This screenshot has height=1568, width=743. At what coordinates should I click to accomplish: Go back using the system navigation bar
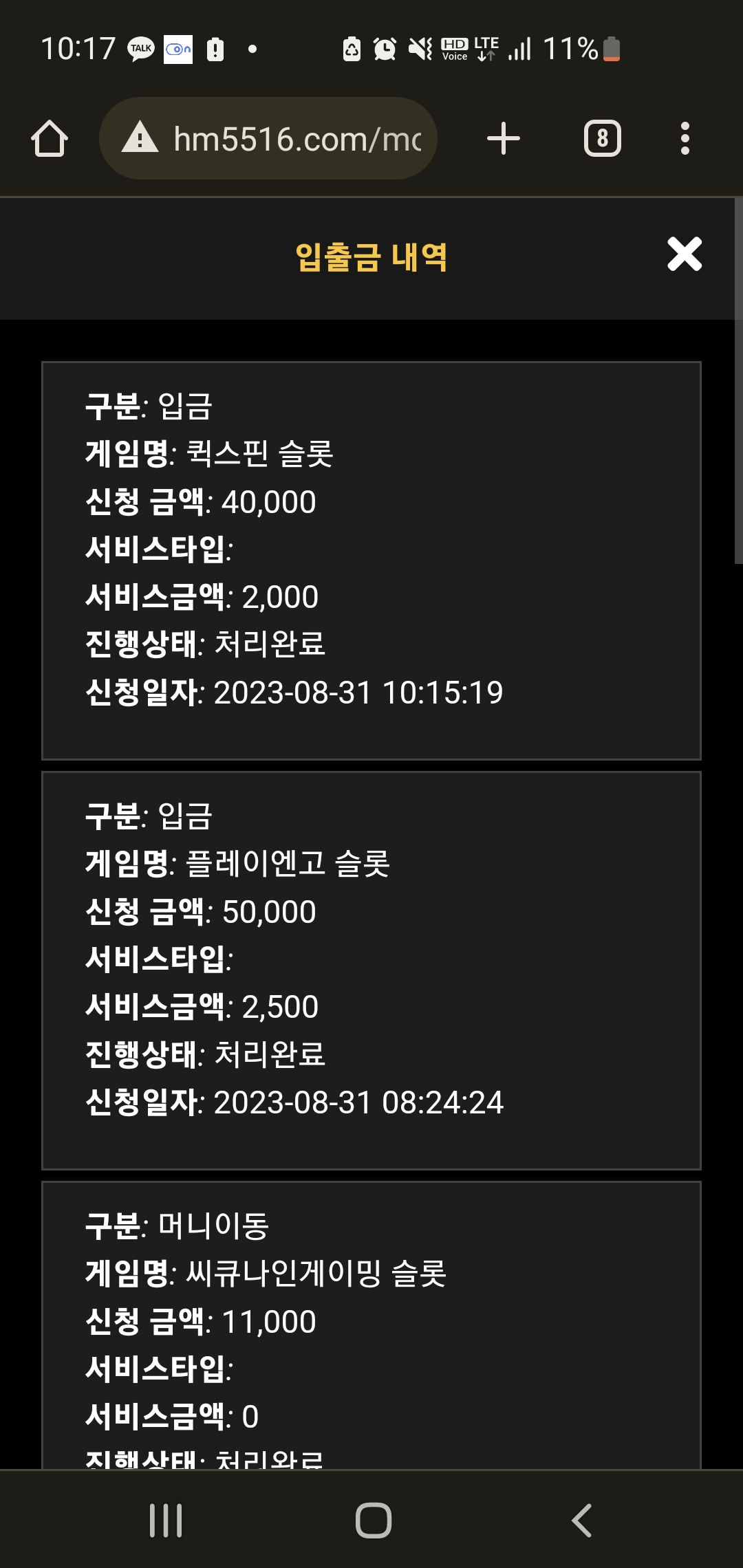582,1520
